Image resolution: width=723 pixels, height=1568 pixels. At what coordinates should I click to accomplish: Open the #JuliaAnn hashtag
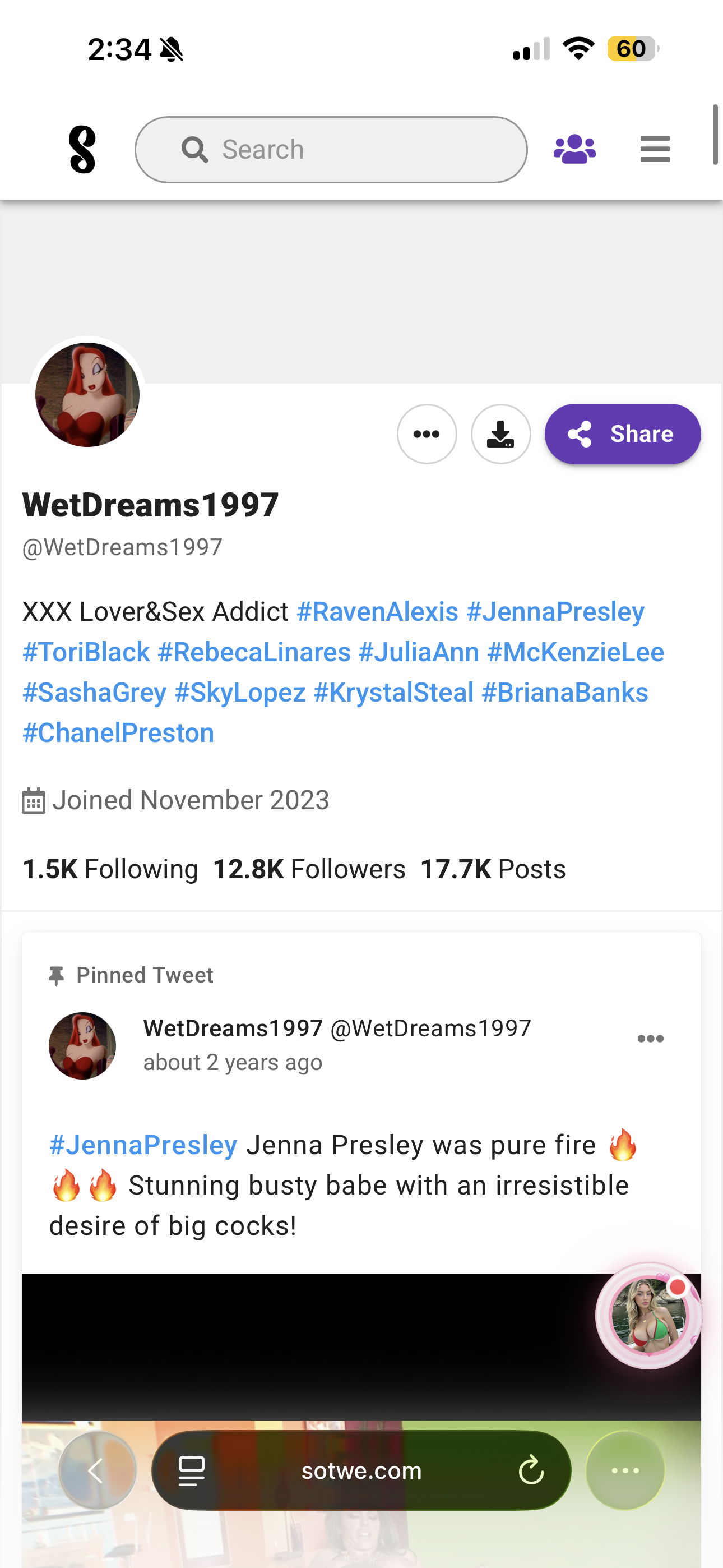[x=419, y=652]
